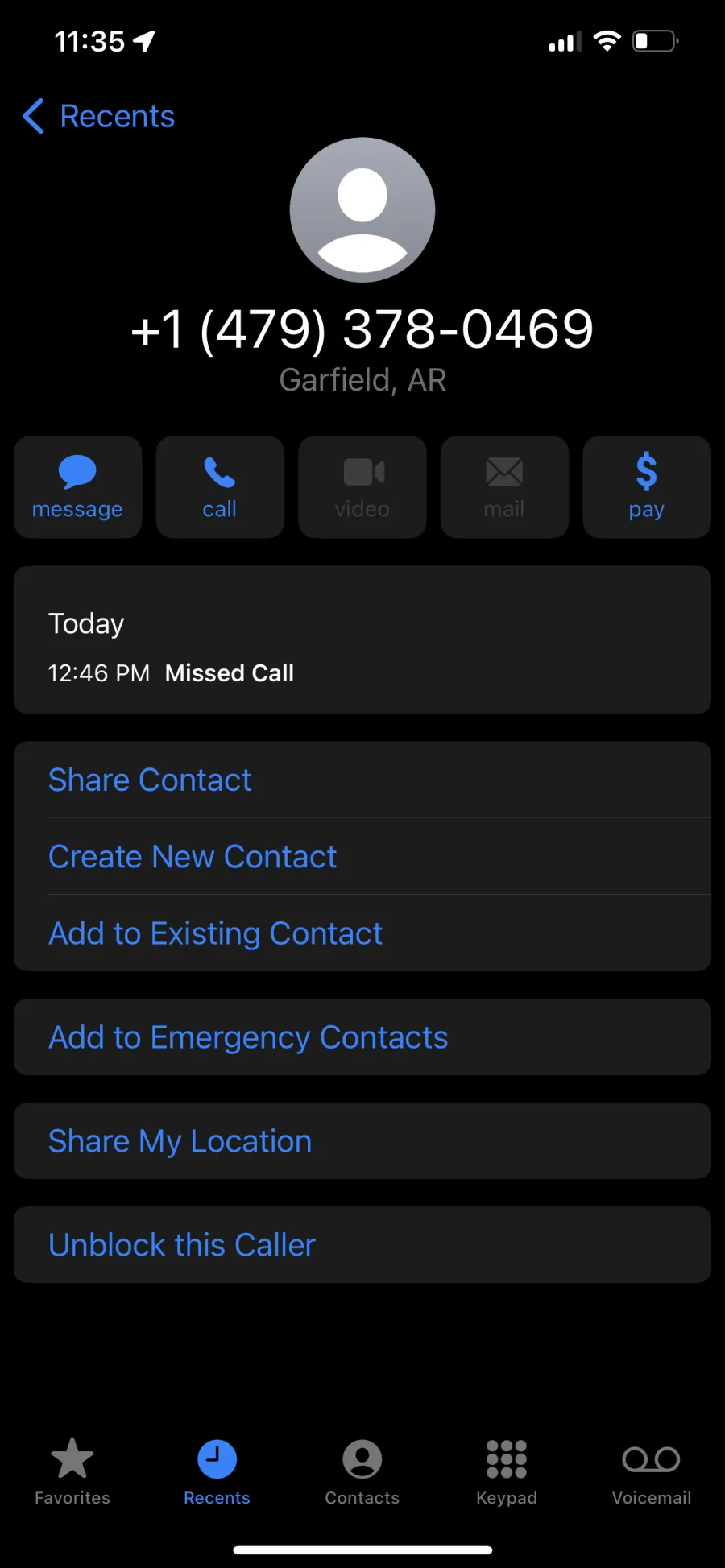Send a message to this number

[78, 487]
